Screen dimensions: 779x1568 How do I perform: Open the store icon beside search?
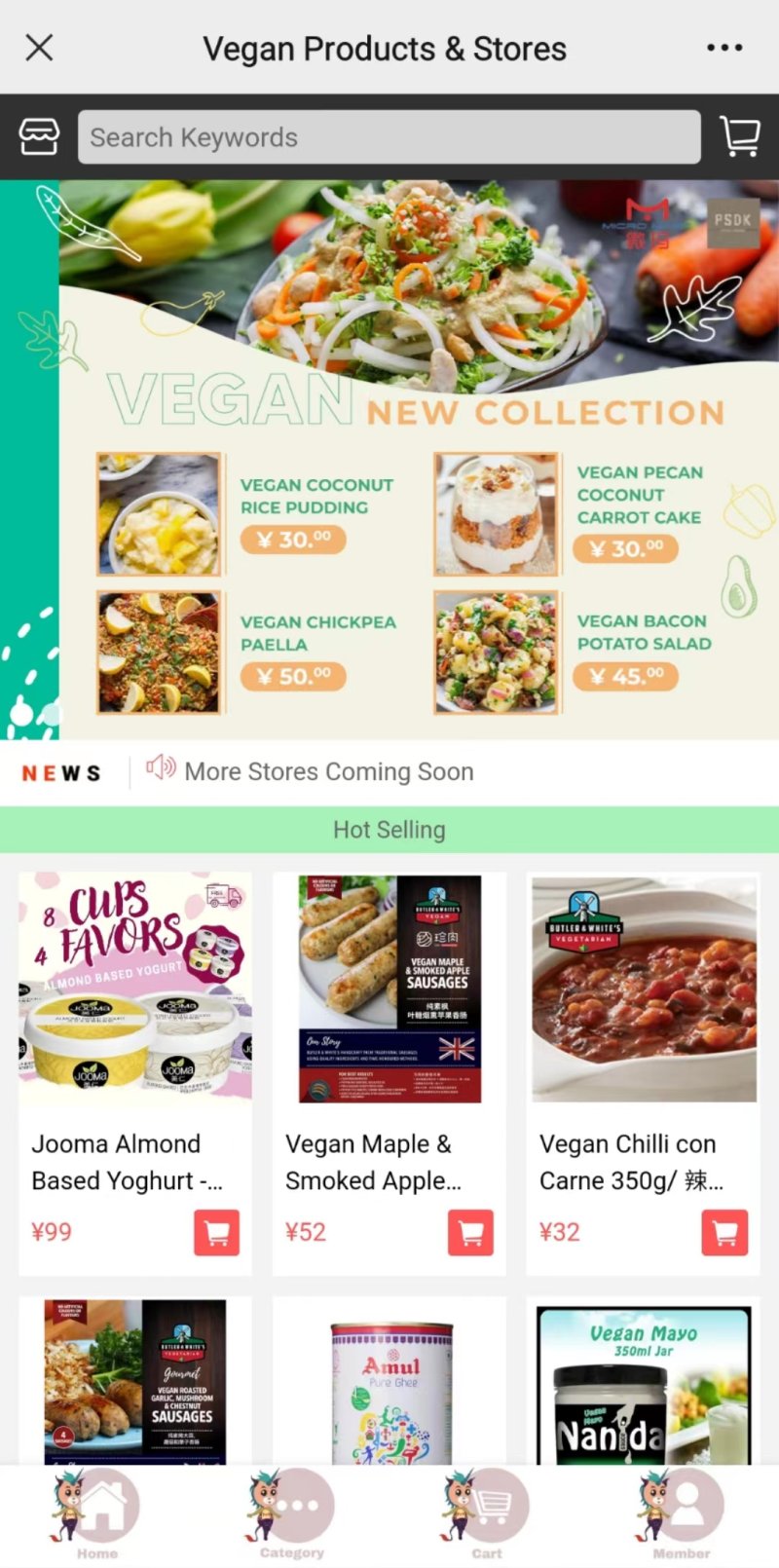point(39,137)
